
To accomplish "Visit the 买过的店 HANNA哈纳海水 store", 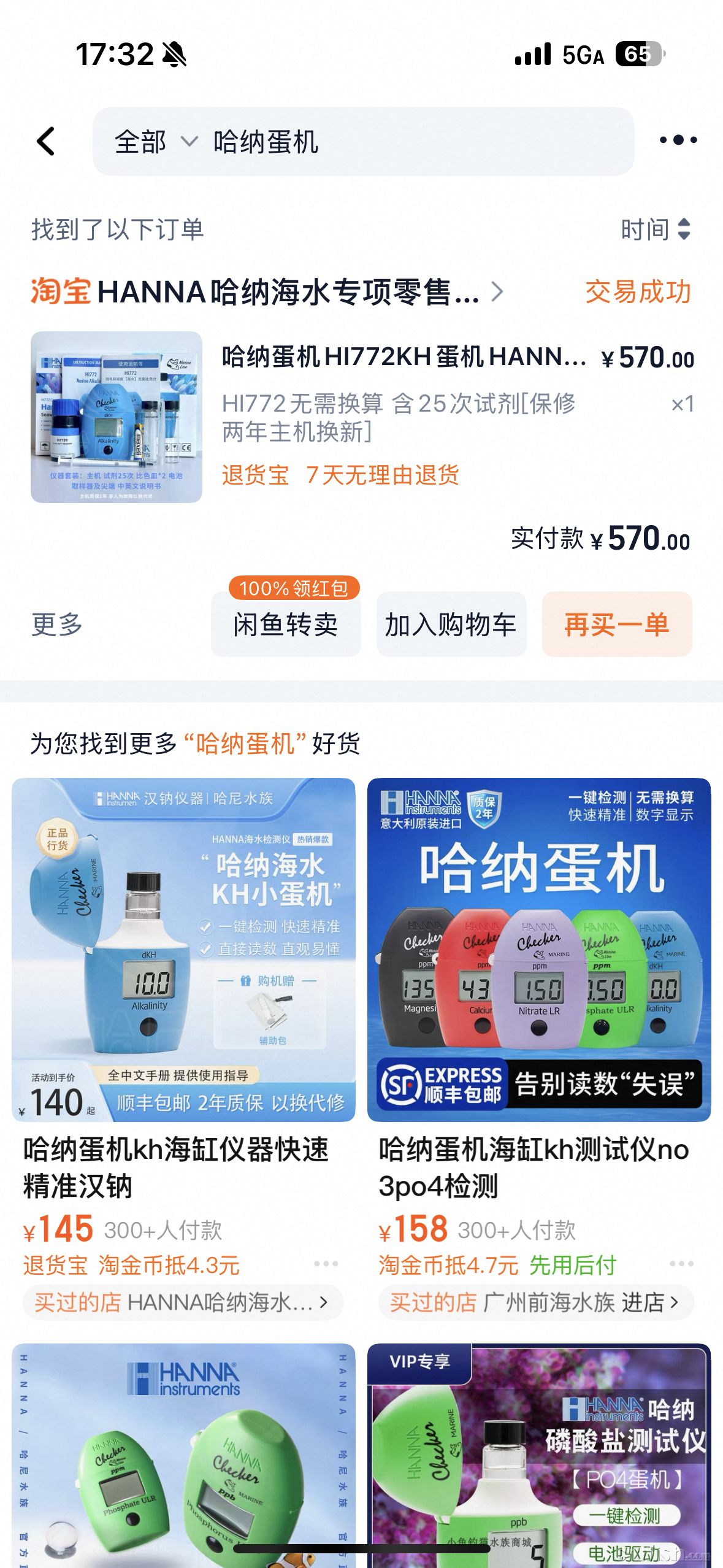I will pos(182,1302).
